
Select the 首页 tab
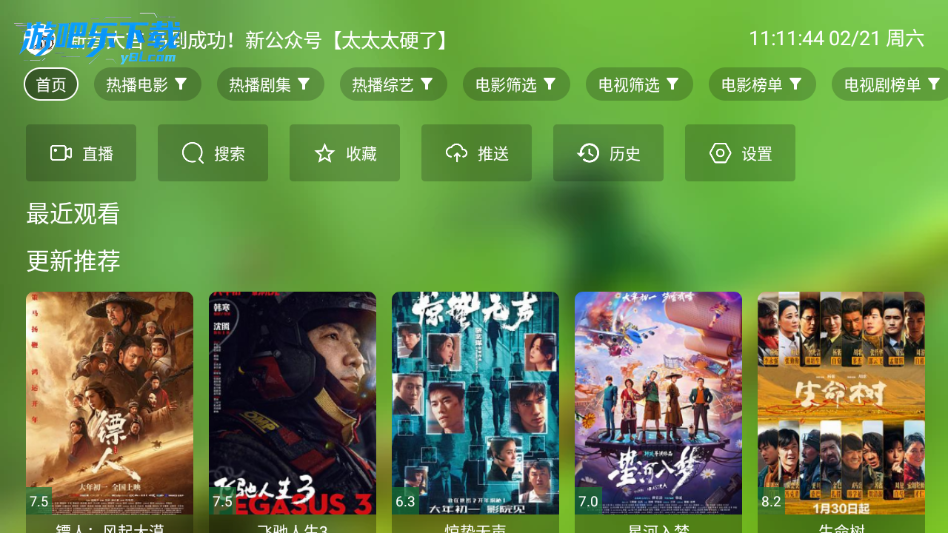click(x=51, y=85)
